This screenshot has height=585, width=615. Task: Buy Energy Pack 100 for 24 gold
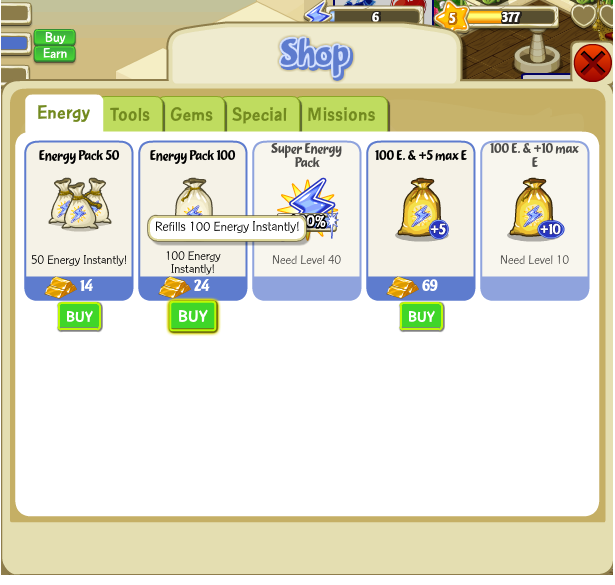[193, 316]
